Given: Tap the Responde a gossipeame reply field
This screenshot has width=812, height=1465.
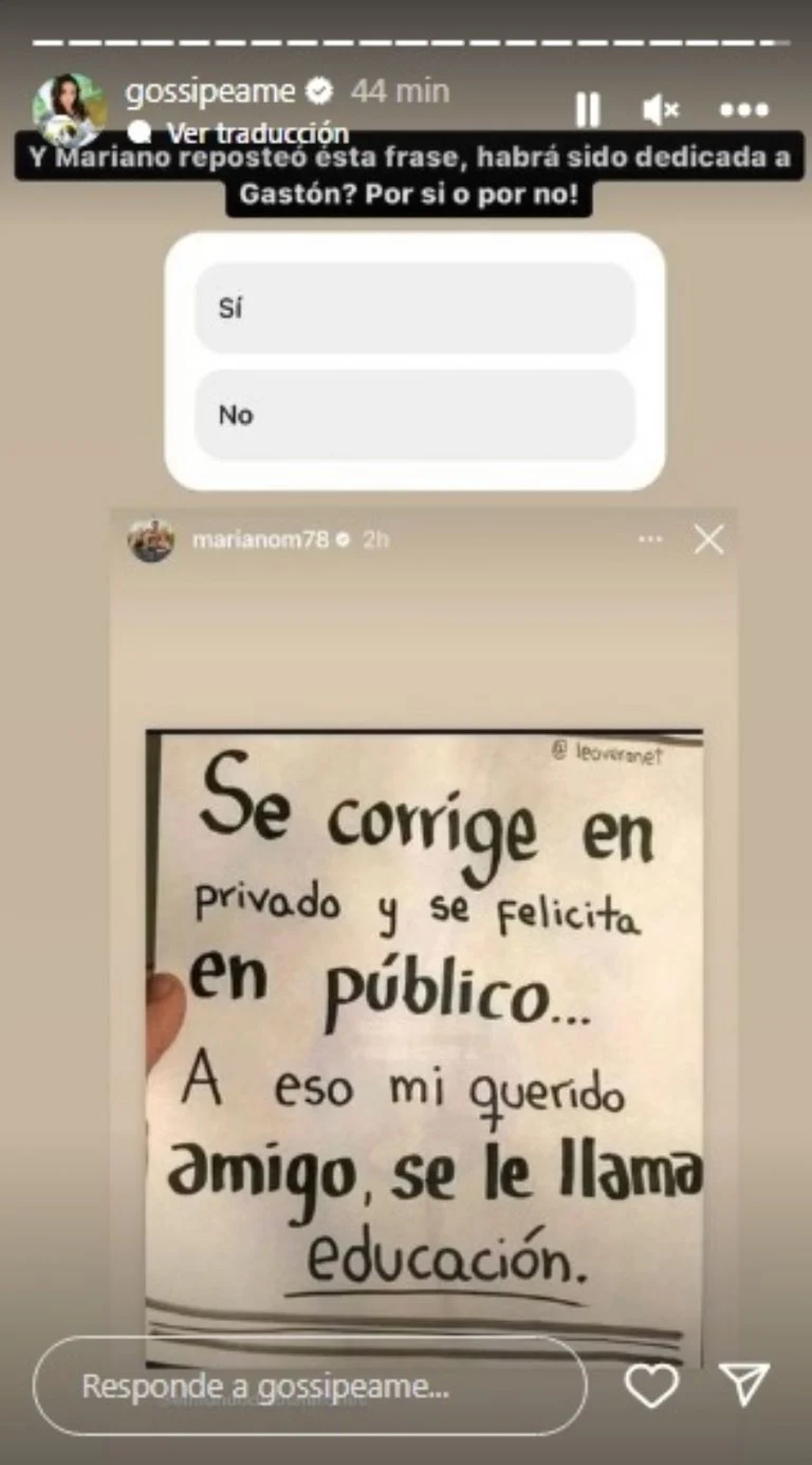Looking at the screenshot, I should click(309, 1387).
